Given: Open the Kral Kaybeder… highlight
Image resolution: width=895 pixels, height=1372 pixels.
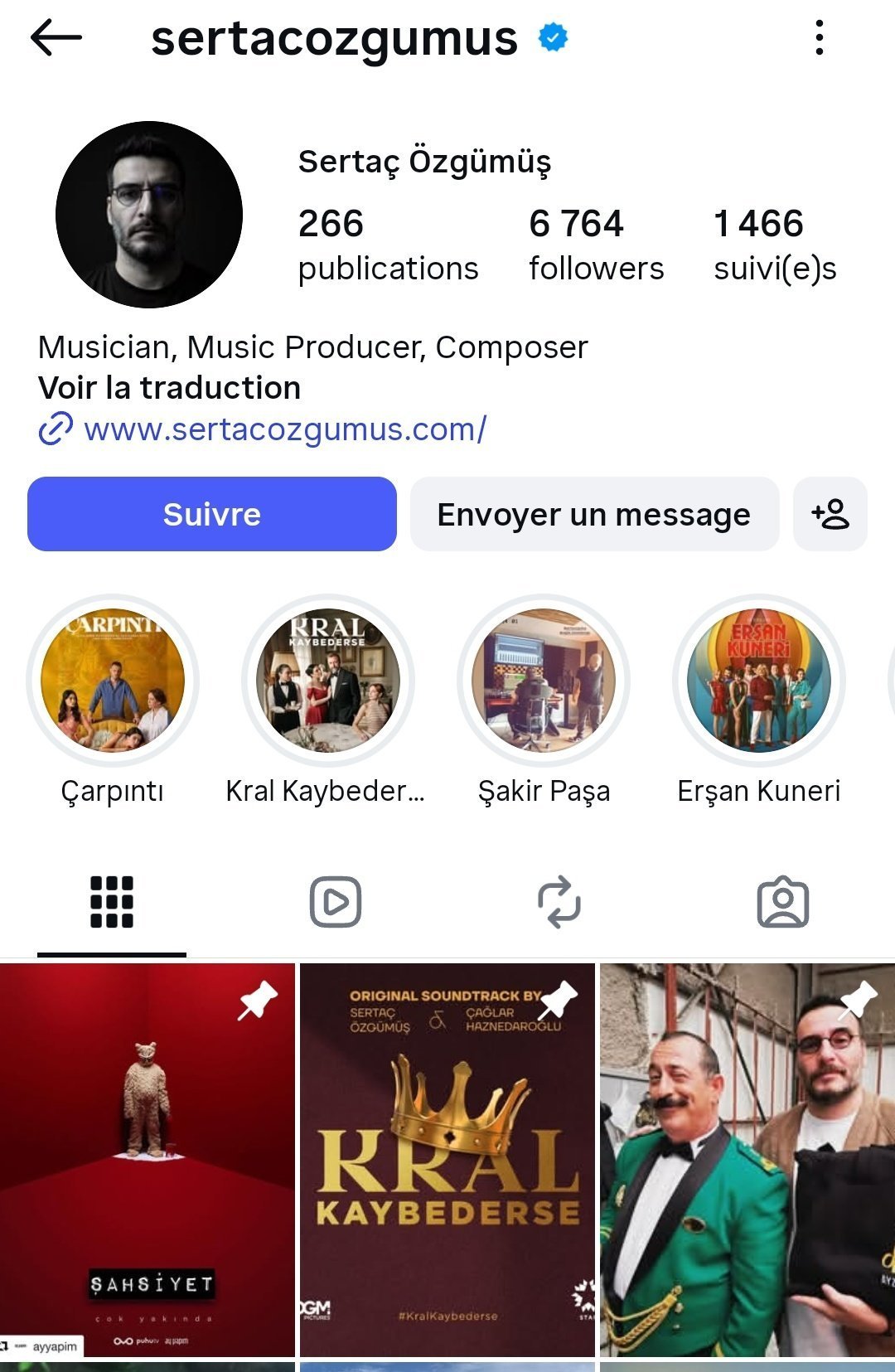Looking at the screenshot, I should click(x=328, y=680).
